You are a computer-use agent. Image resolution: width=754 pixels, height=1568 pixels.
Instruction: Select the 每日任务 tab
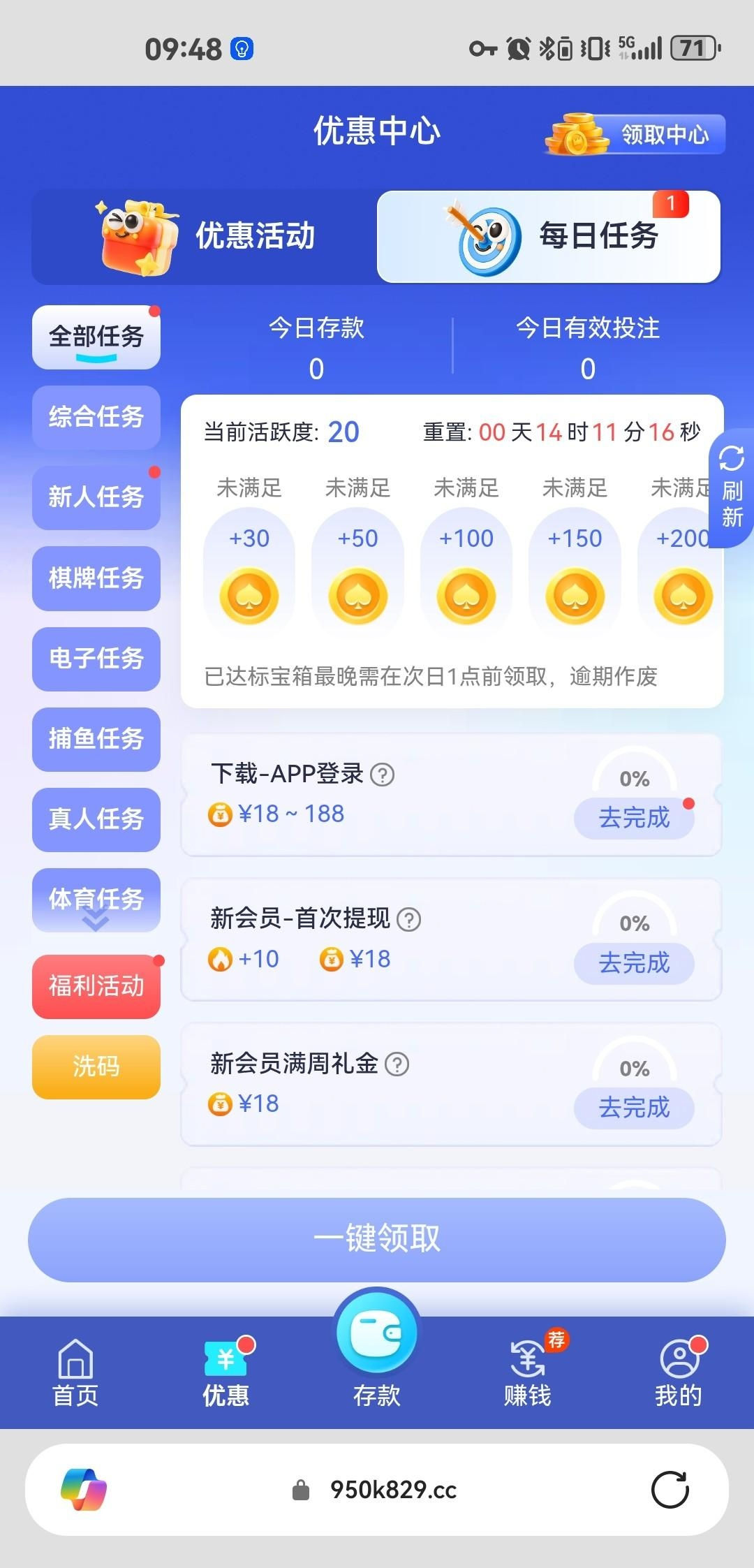coord(549,237)
